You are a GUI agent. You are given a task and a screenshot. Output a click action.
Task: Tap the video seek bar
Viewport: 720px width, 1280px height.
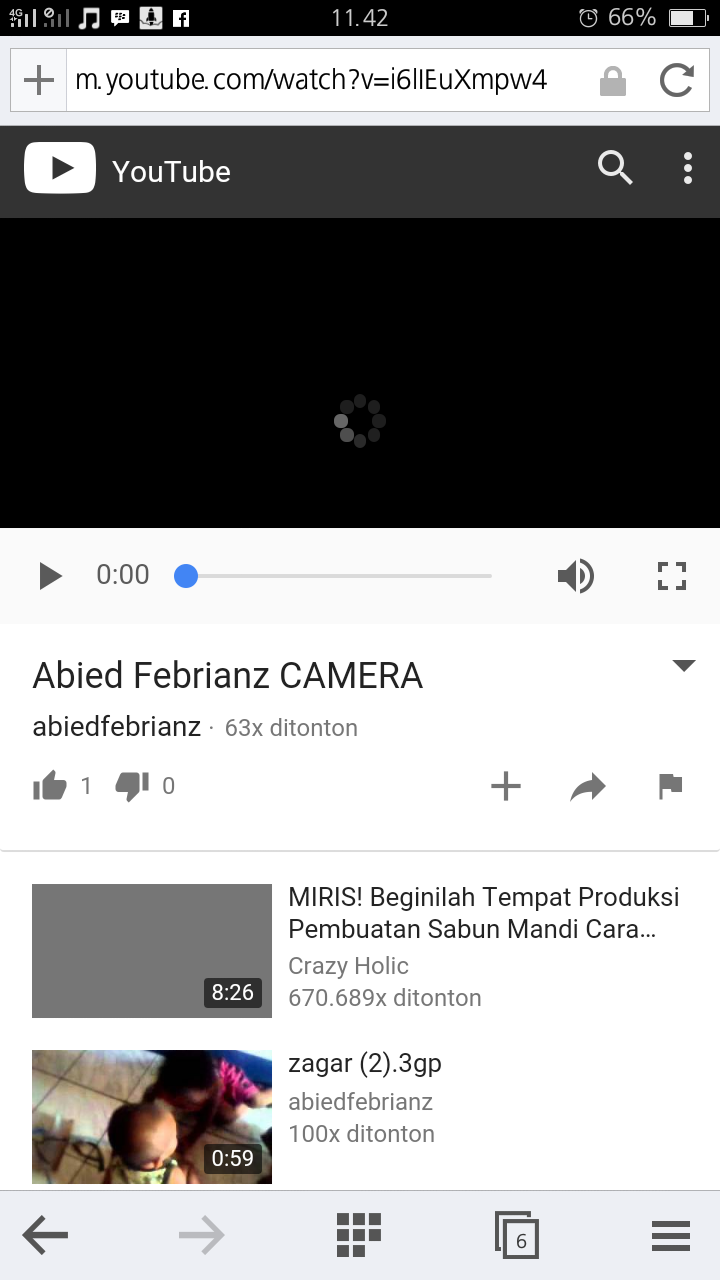pos(340,576)
